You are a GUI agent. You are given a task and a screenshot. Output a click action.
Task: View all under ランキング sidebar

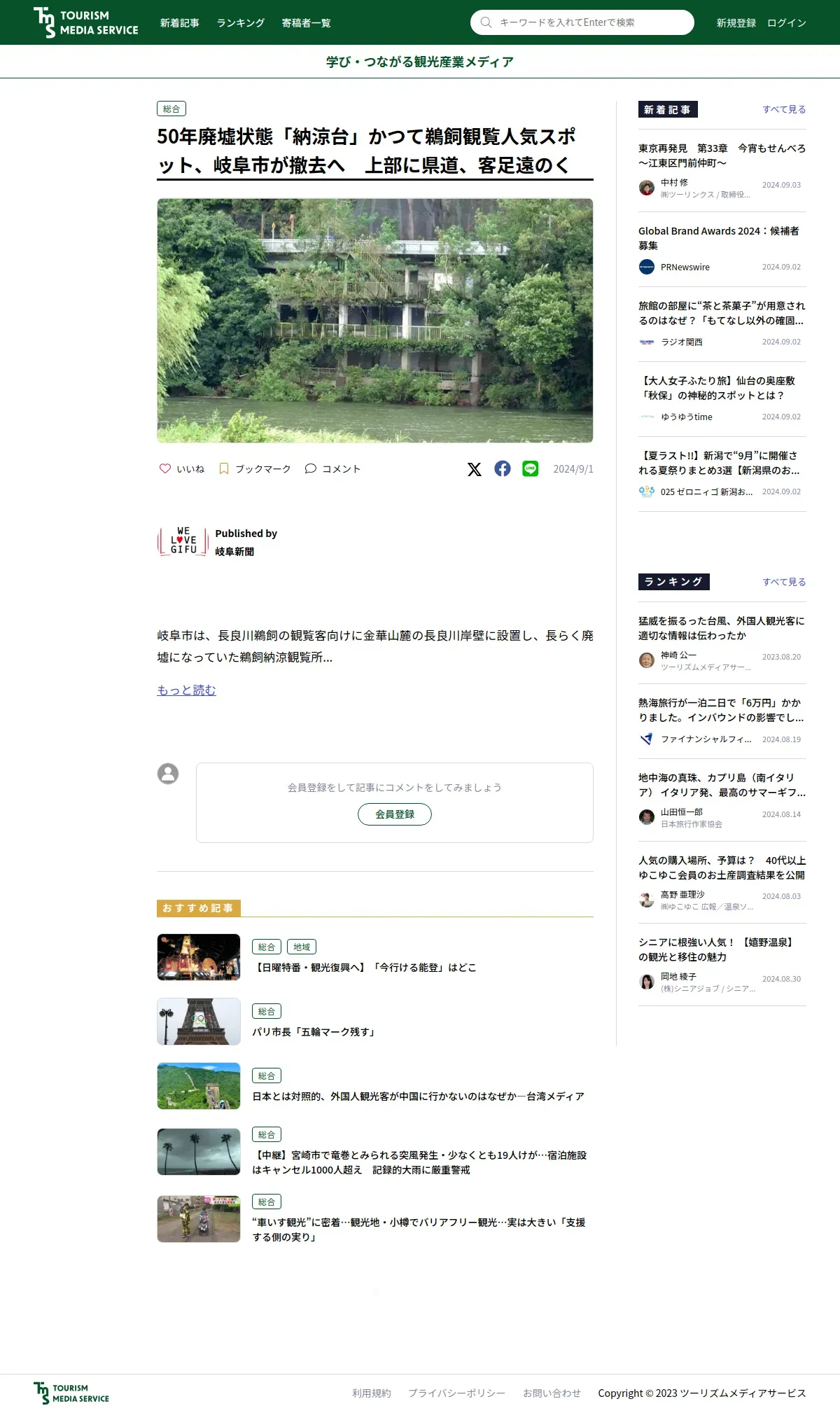pos(784,582)
